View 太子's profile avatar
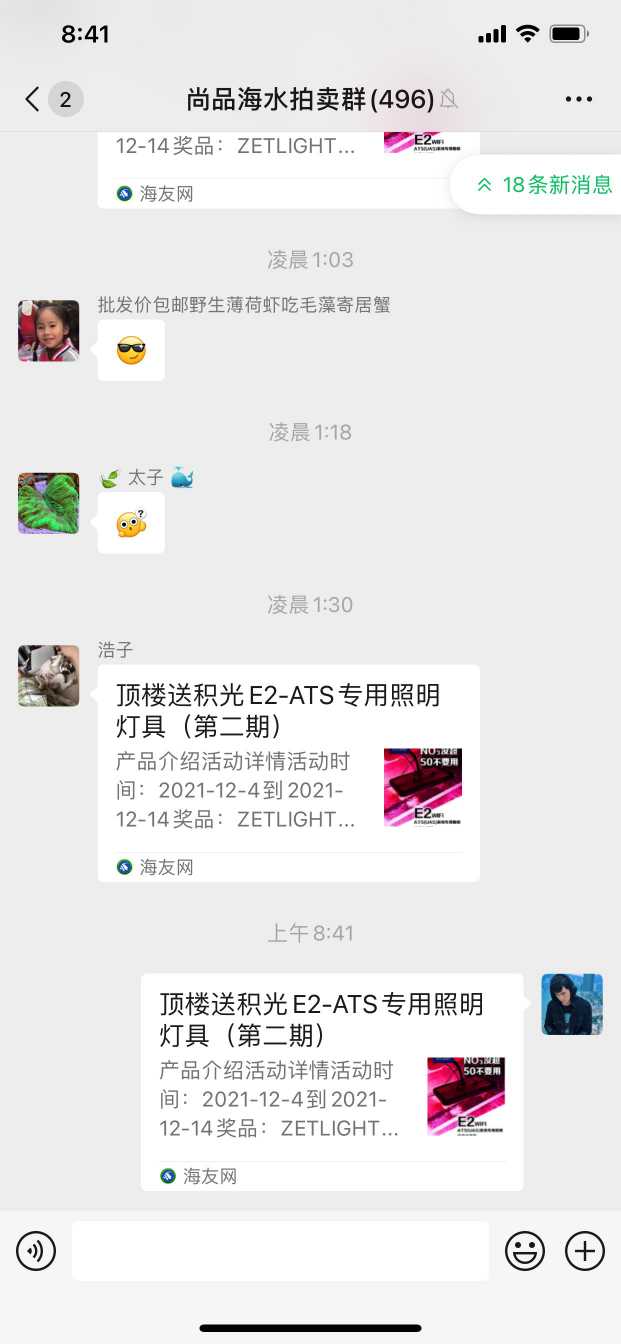 tap(48, 503)
